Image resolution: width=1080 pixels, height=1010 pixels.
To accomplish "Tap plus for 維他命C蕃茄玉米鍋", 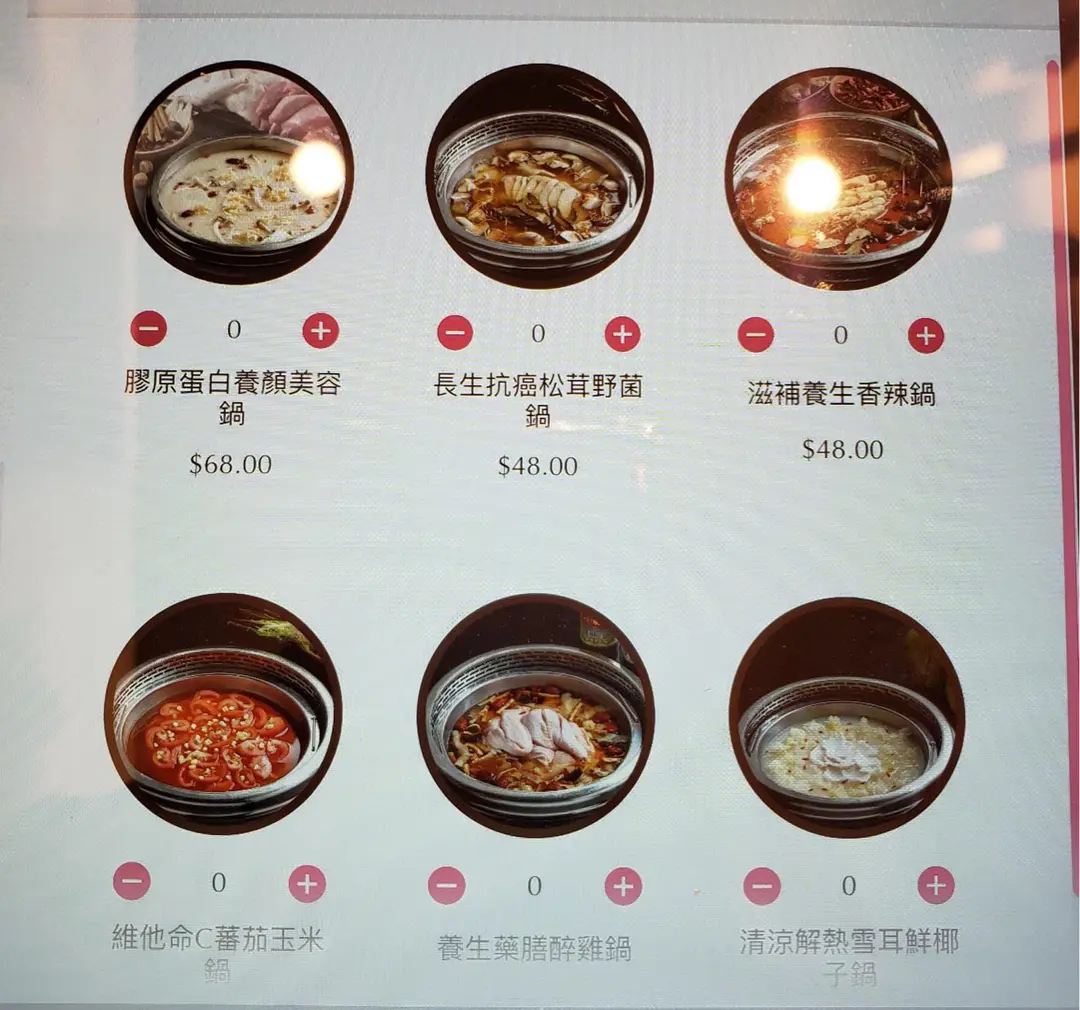I will pyautogui.click(x=307, y=883).
